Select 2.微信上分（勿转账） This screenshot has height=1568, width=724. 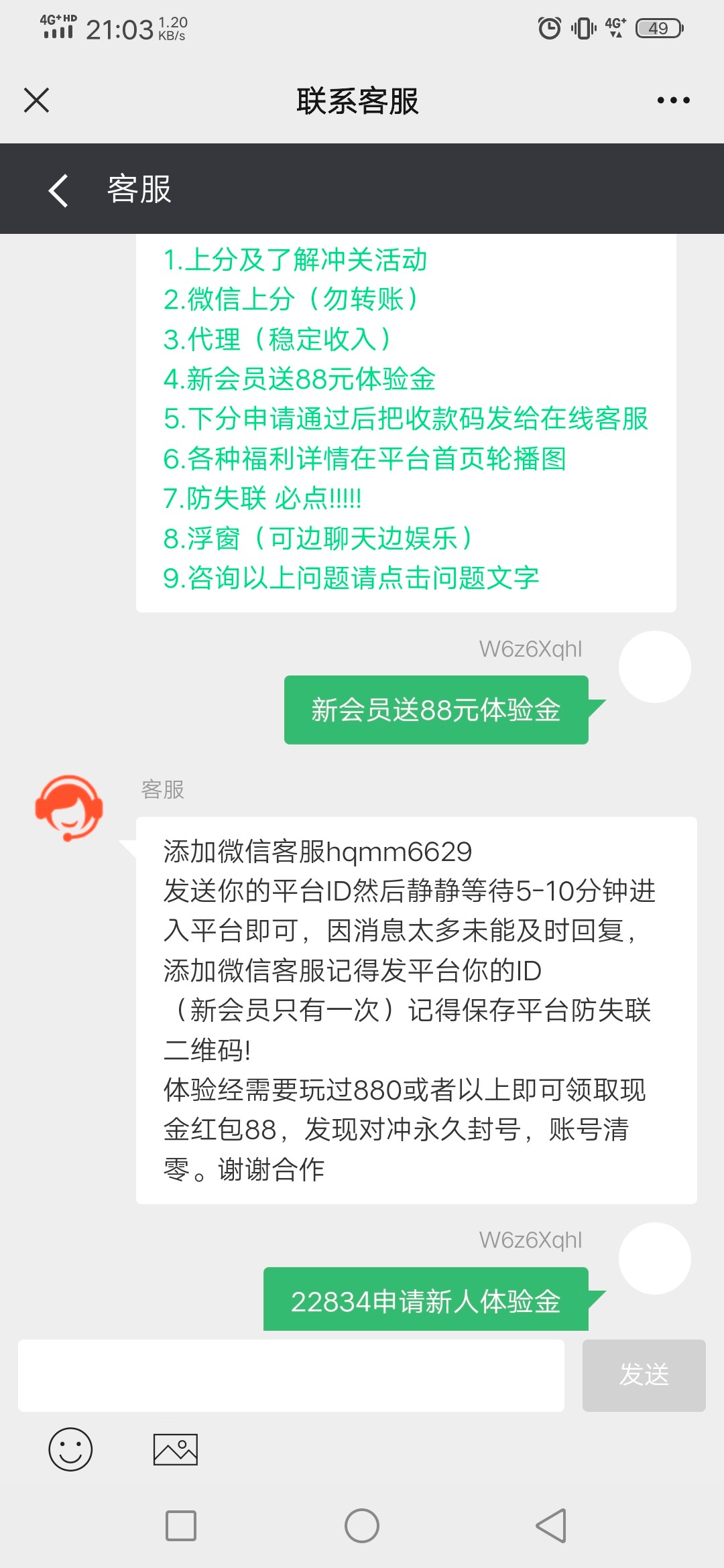(x=292, y=300)
